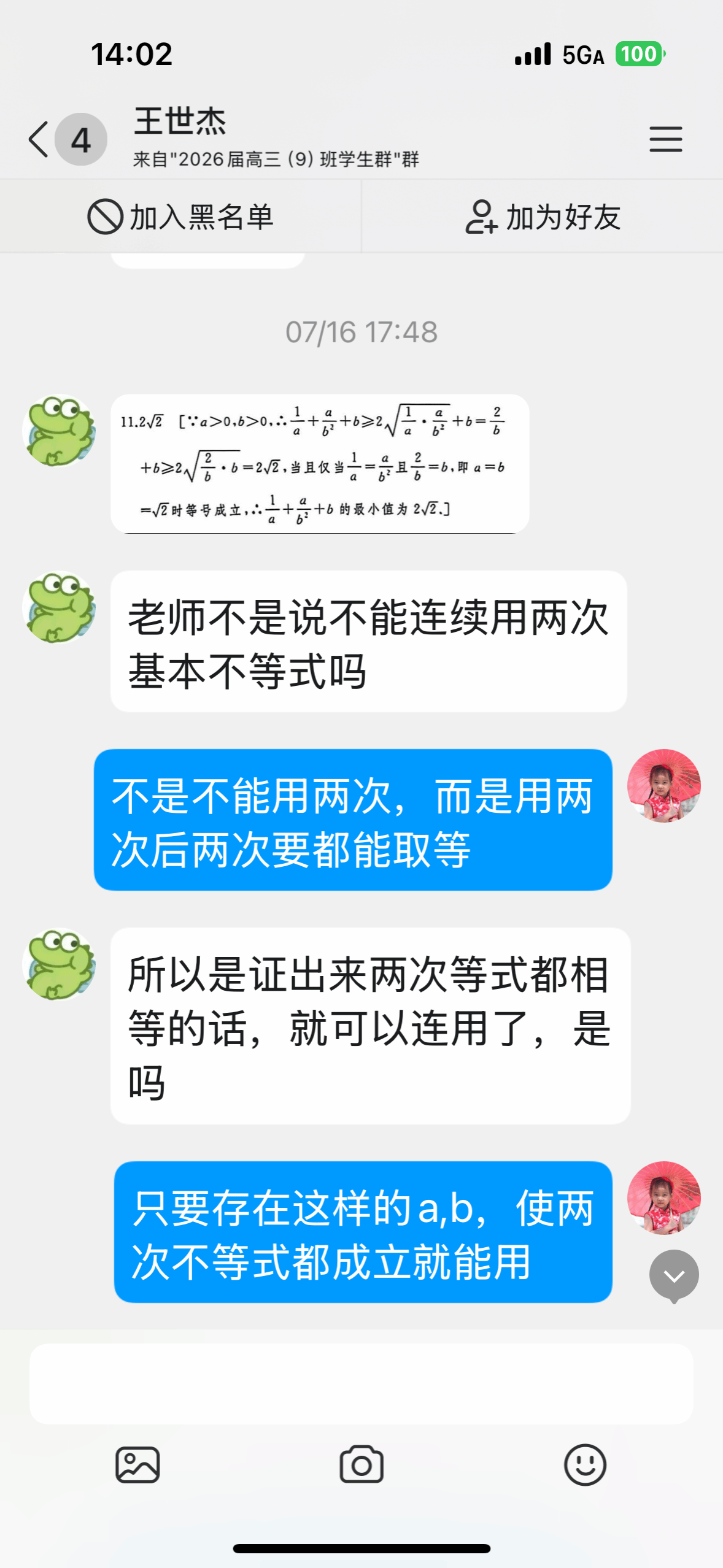
Task: Open the three-line chat menu
Action: click(x=665, y=139)
